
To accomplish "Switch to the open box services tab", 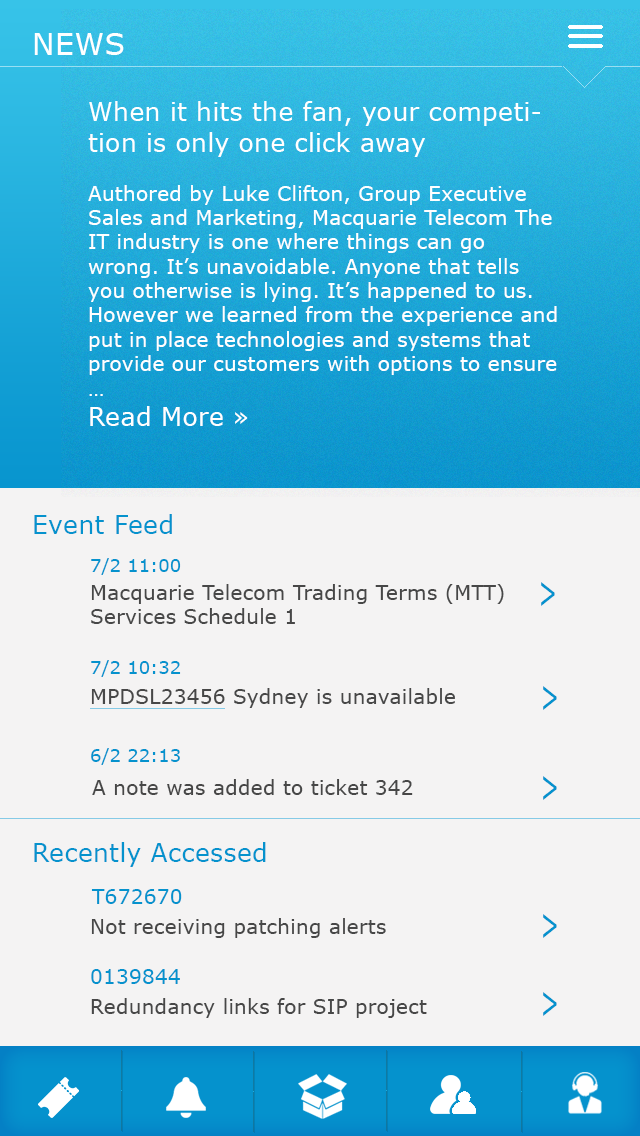I will pos(322,1096).
